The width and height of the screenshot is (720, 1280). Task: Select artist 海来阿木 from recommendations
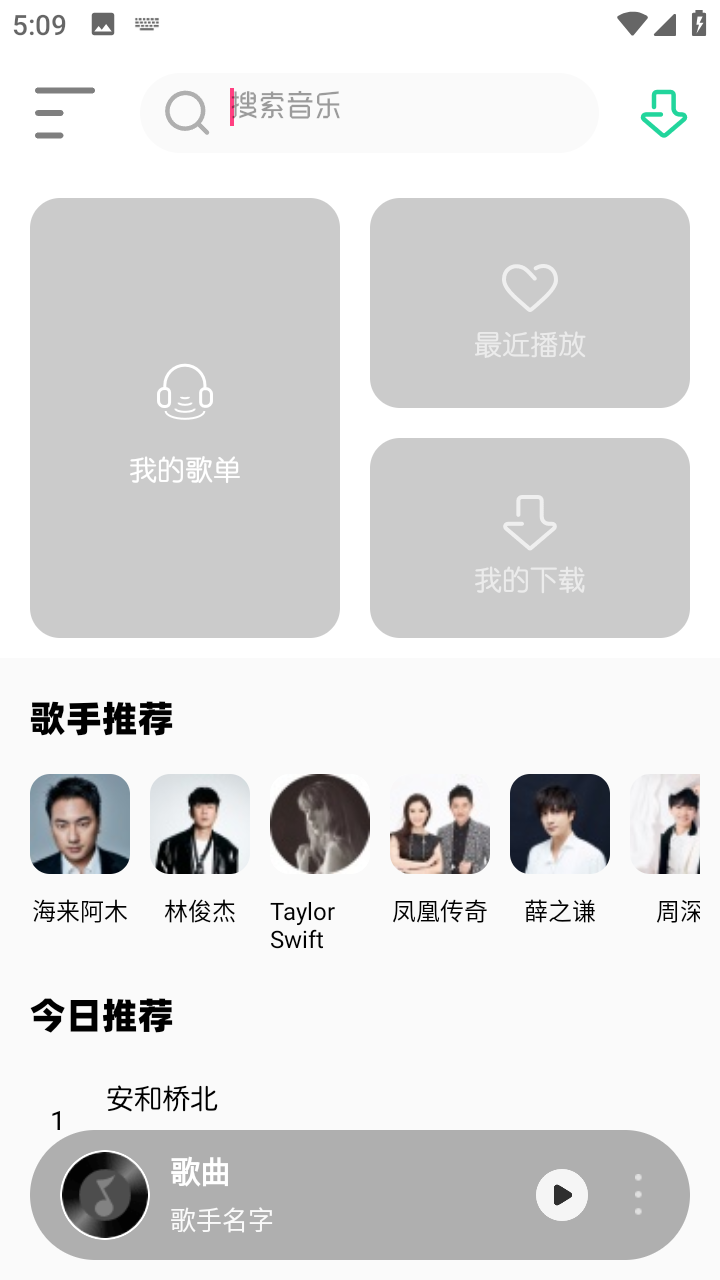point(80,823)
